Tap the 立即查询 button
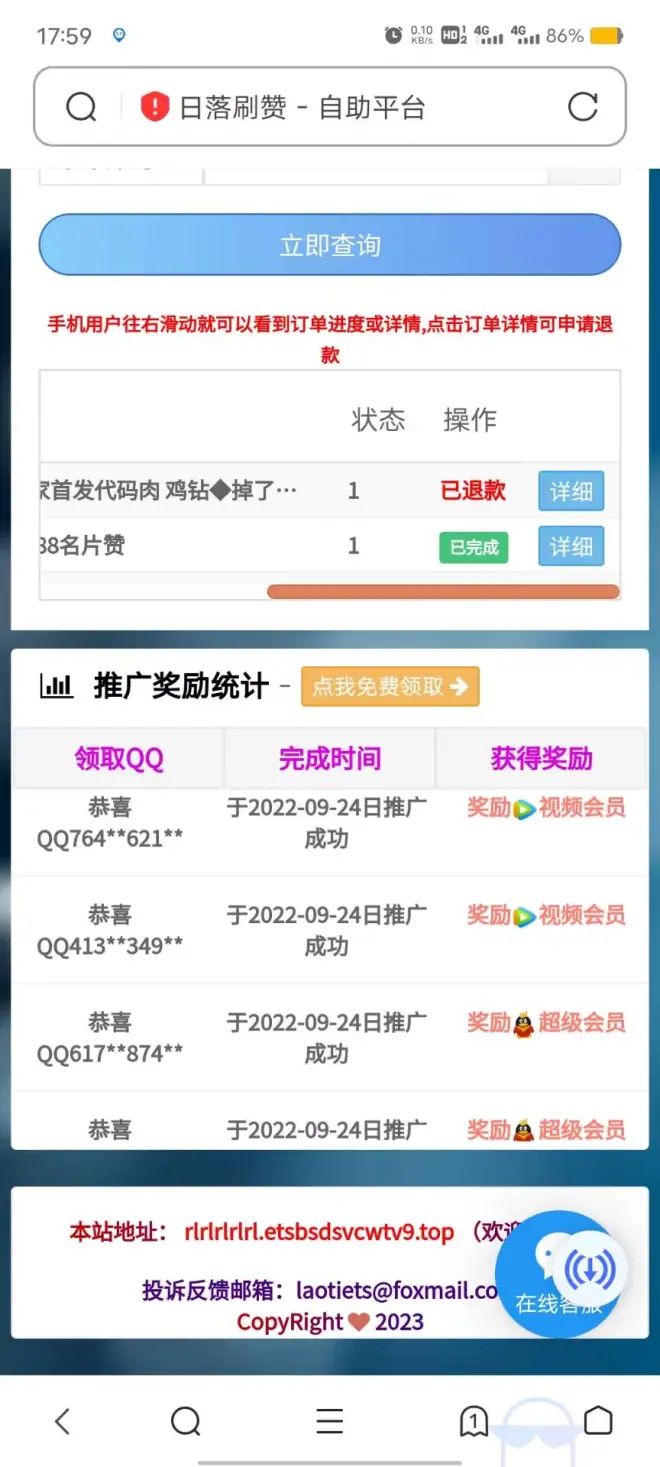660x1467 pixels. (330, 245)
